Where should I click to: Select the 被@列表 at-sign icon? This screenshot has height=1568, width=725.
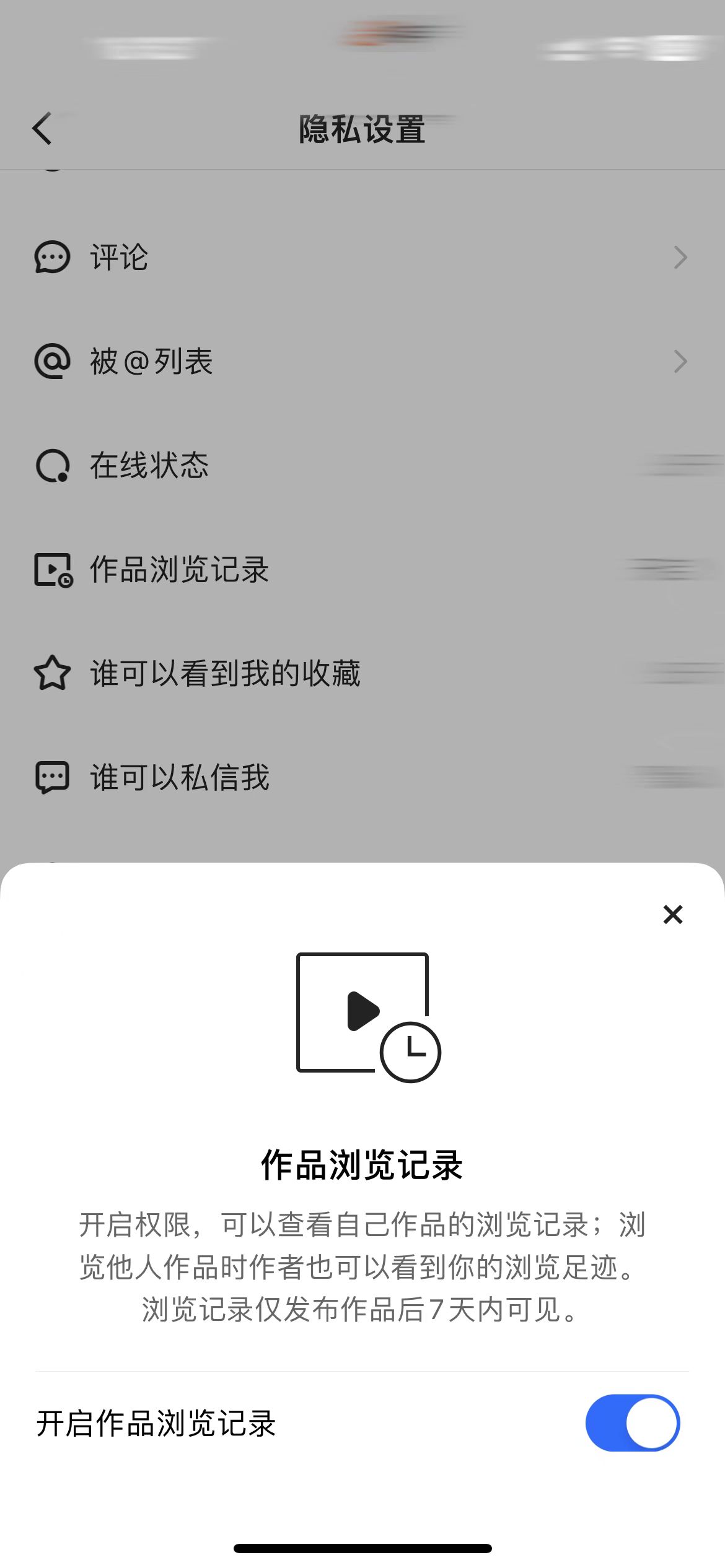coord(53,362)
